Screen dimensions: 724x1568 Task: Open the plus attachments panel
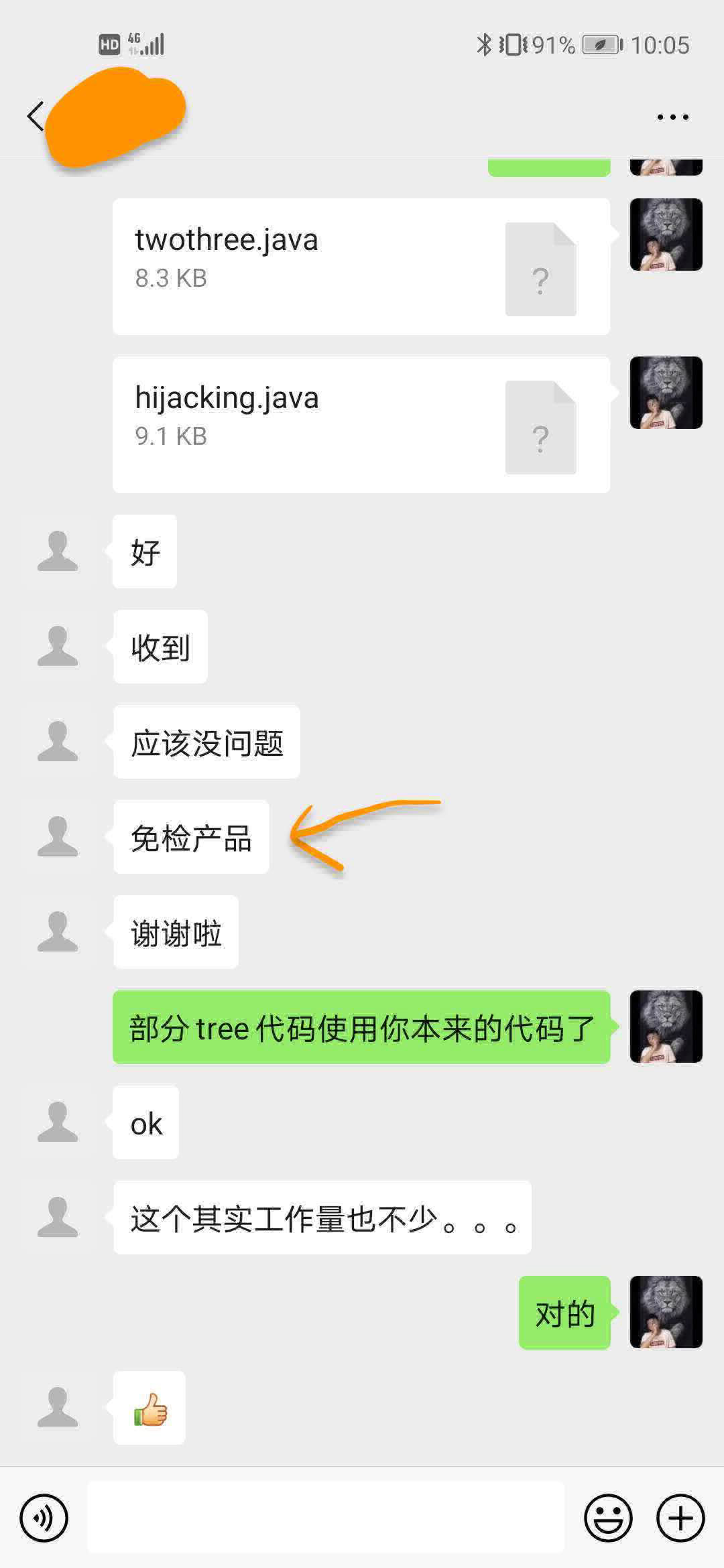point(680,1518)
